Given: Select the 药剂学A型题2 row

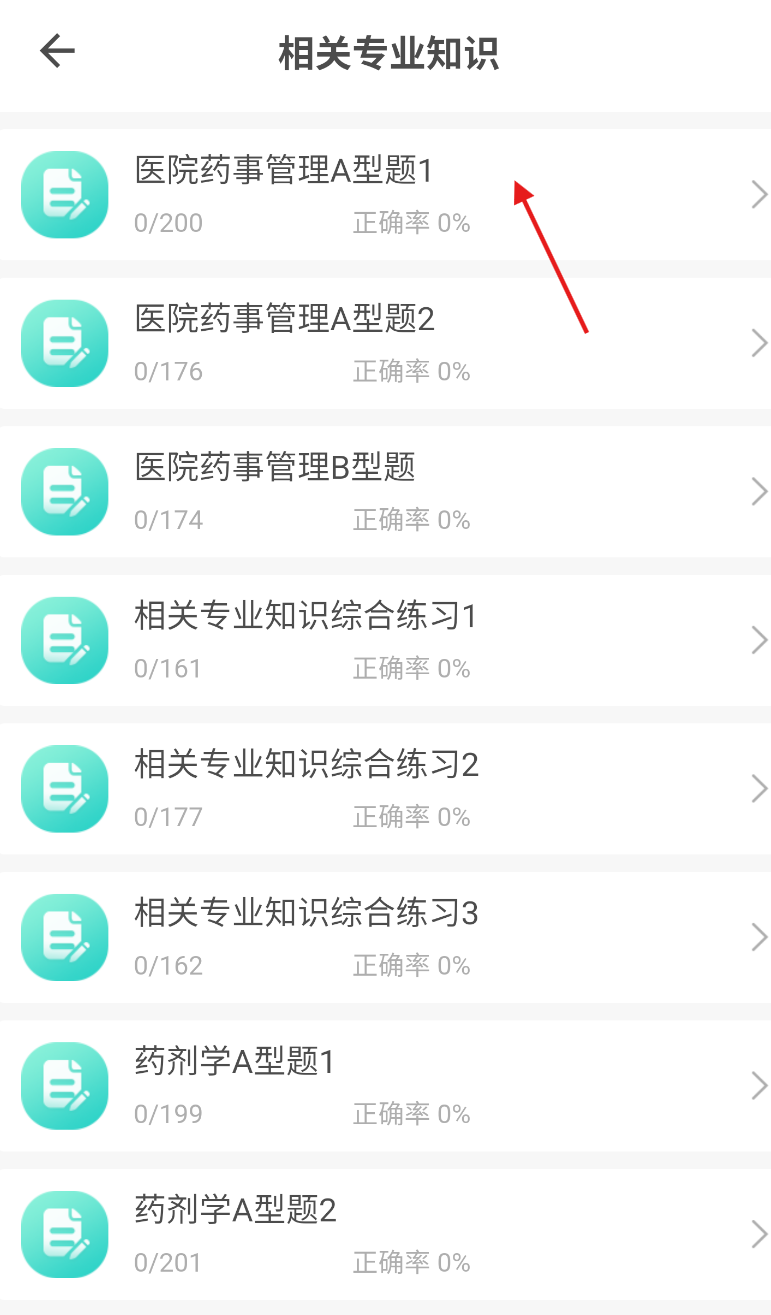Looking at the screenshot, I should coord(385,1234).
